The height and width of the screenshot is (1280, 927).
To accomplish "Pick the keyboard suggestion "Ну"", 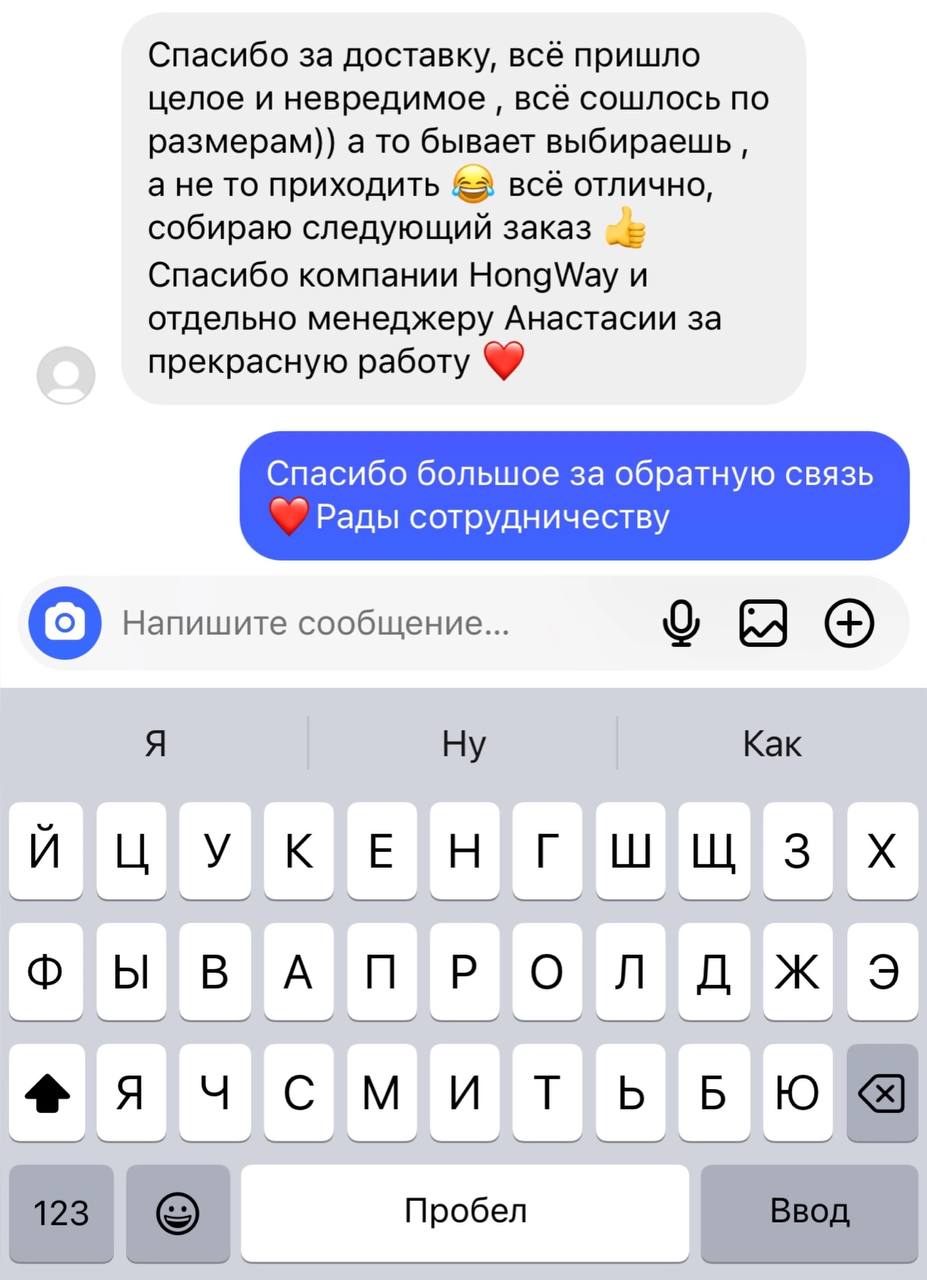I will coord(463,744).
